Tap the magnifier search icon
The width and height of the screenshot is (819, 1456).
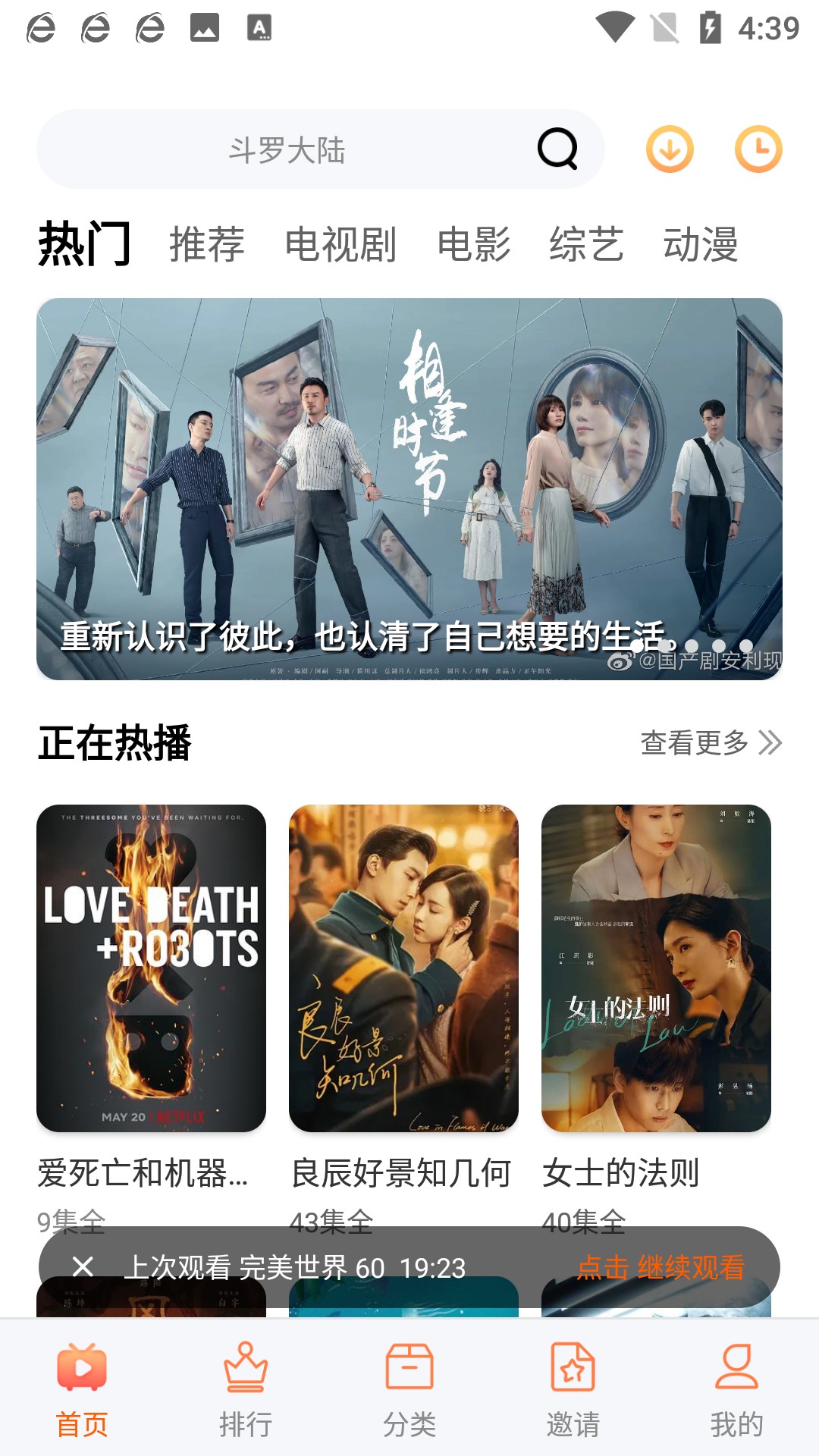click(x=557, y=149)
